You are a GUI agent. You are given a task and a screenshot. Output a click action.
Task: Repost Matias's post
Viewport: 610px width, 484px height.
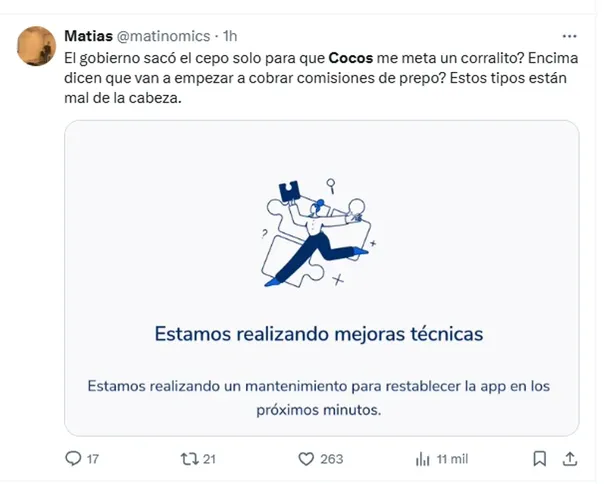click(x=186, y=459)
